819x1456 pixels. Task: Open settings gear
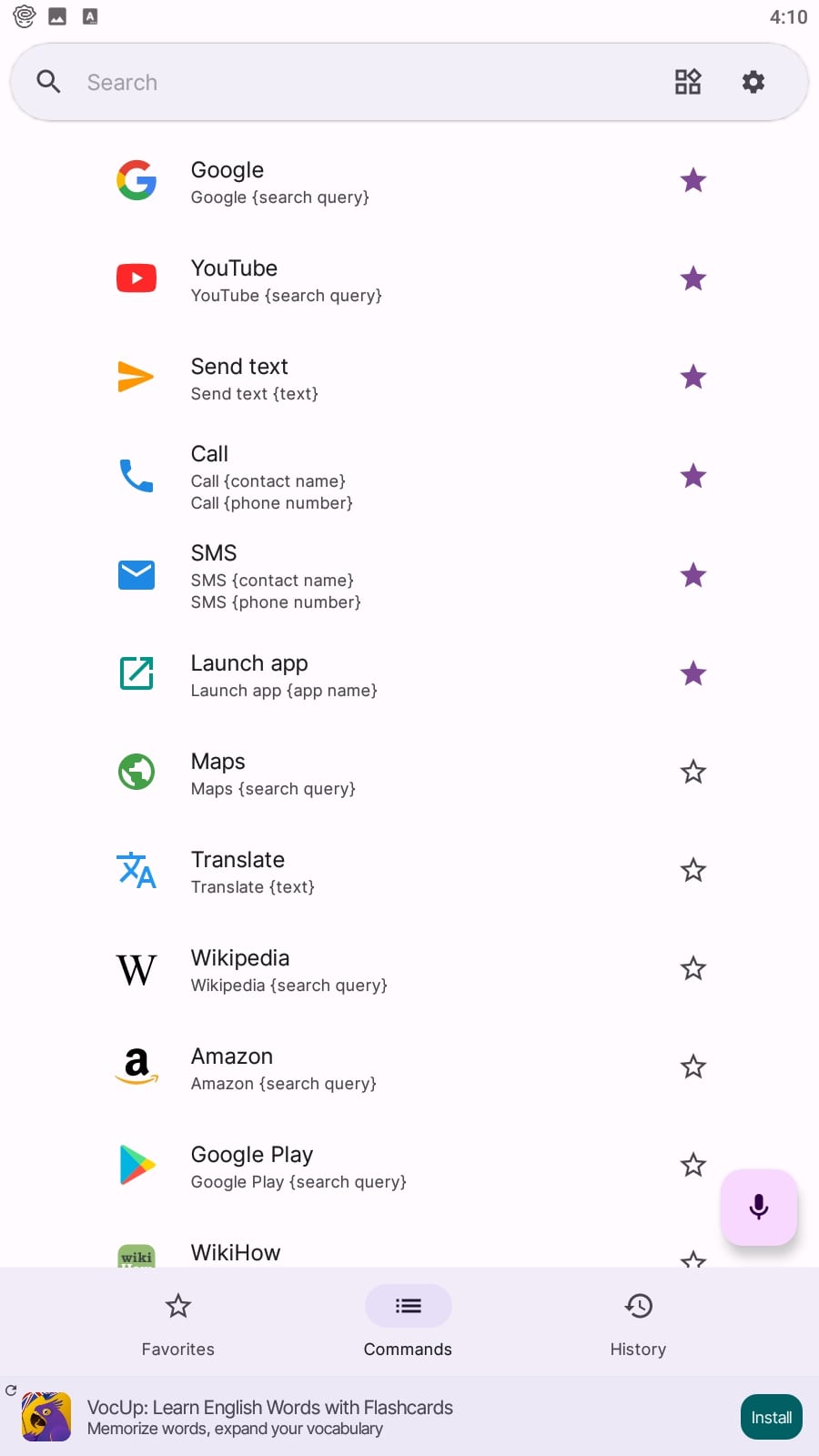pyautogui.click(x=753, y=82)
